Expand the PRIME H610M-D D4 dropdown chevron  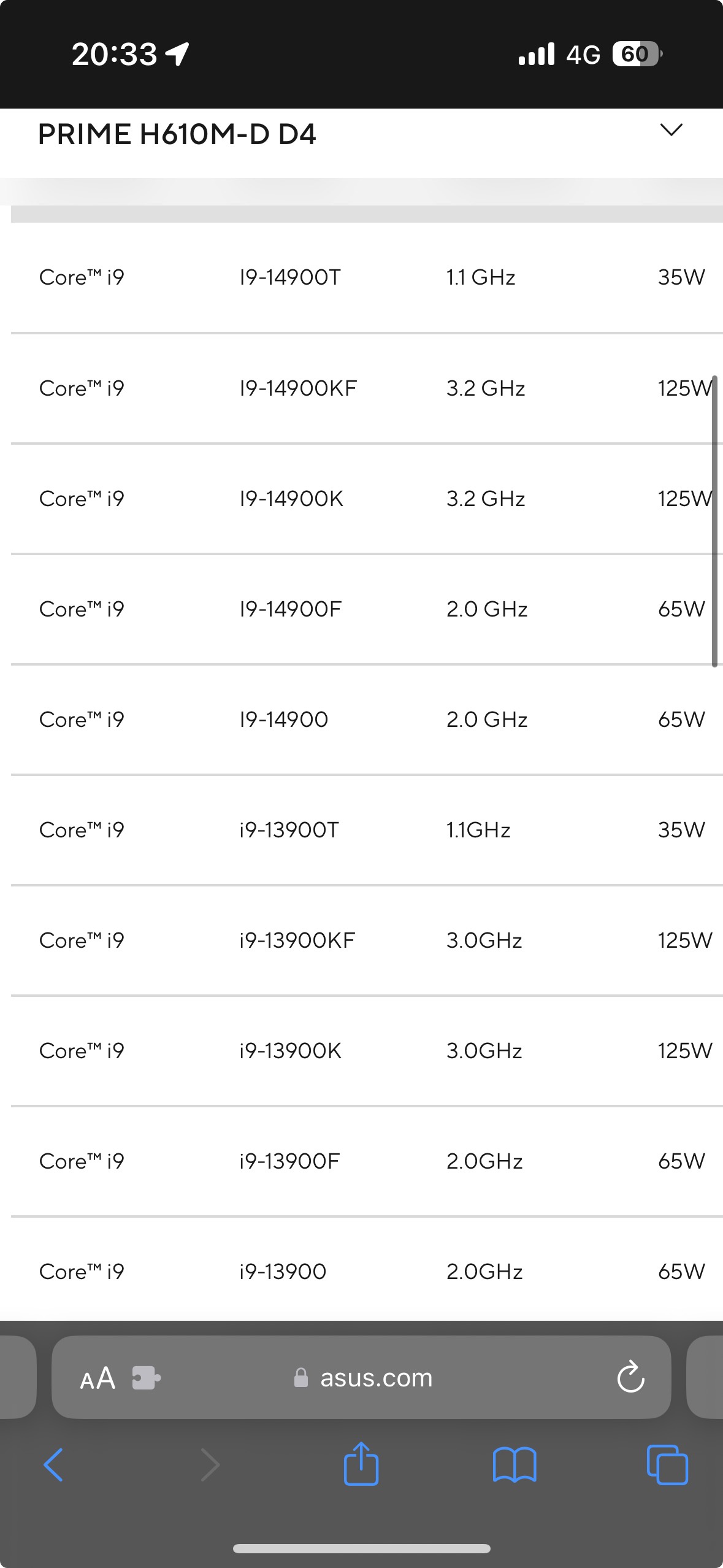(671, 130)
